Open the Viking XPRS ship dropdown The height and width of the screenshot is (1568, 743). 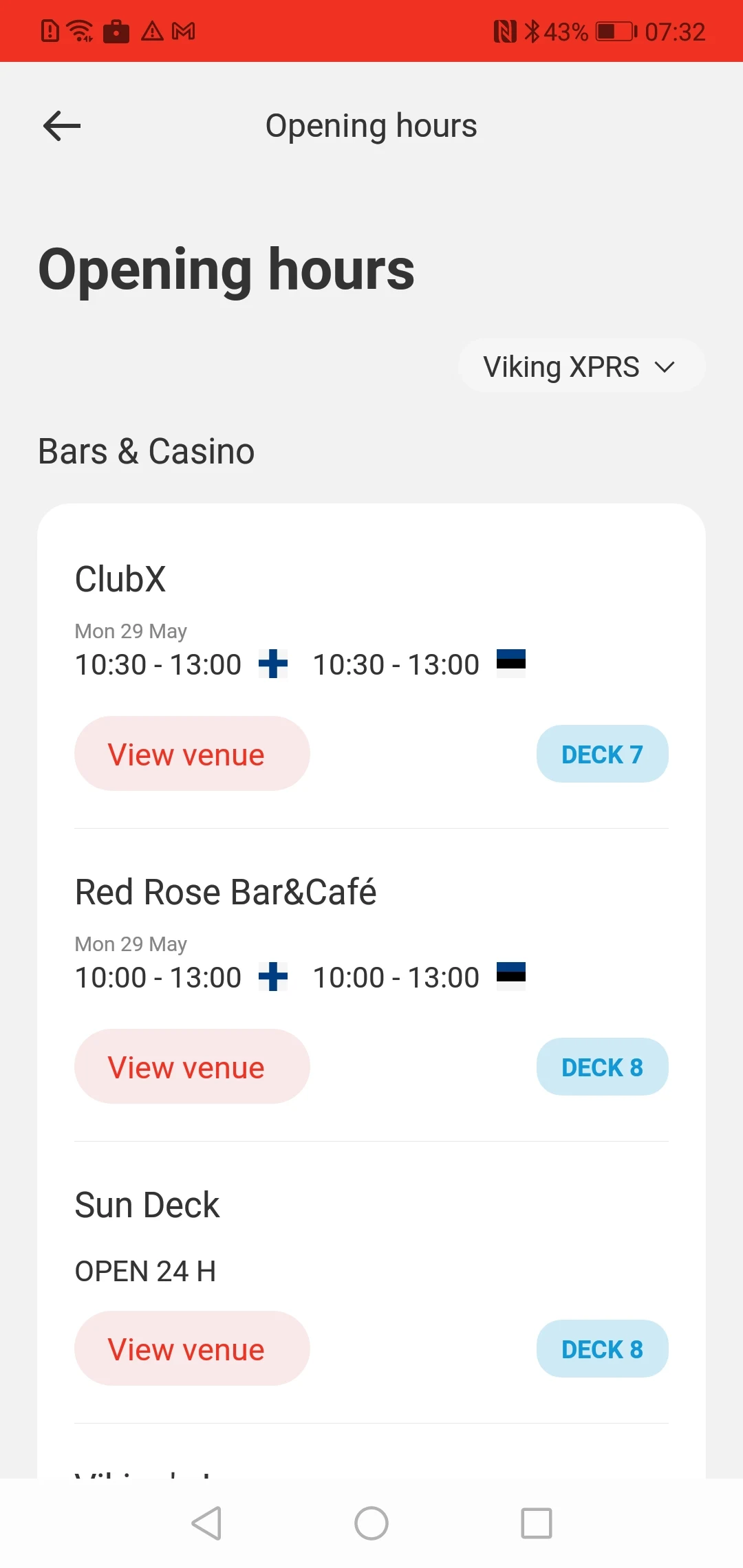pyautogui.click(x=582, y=366)
